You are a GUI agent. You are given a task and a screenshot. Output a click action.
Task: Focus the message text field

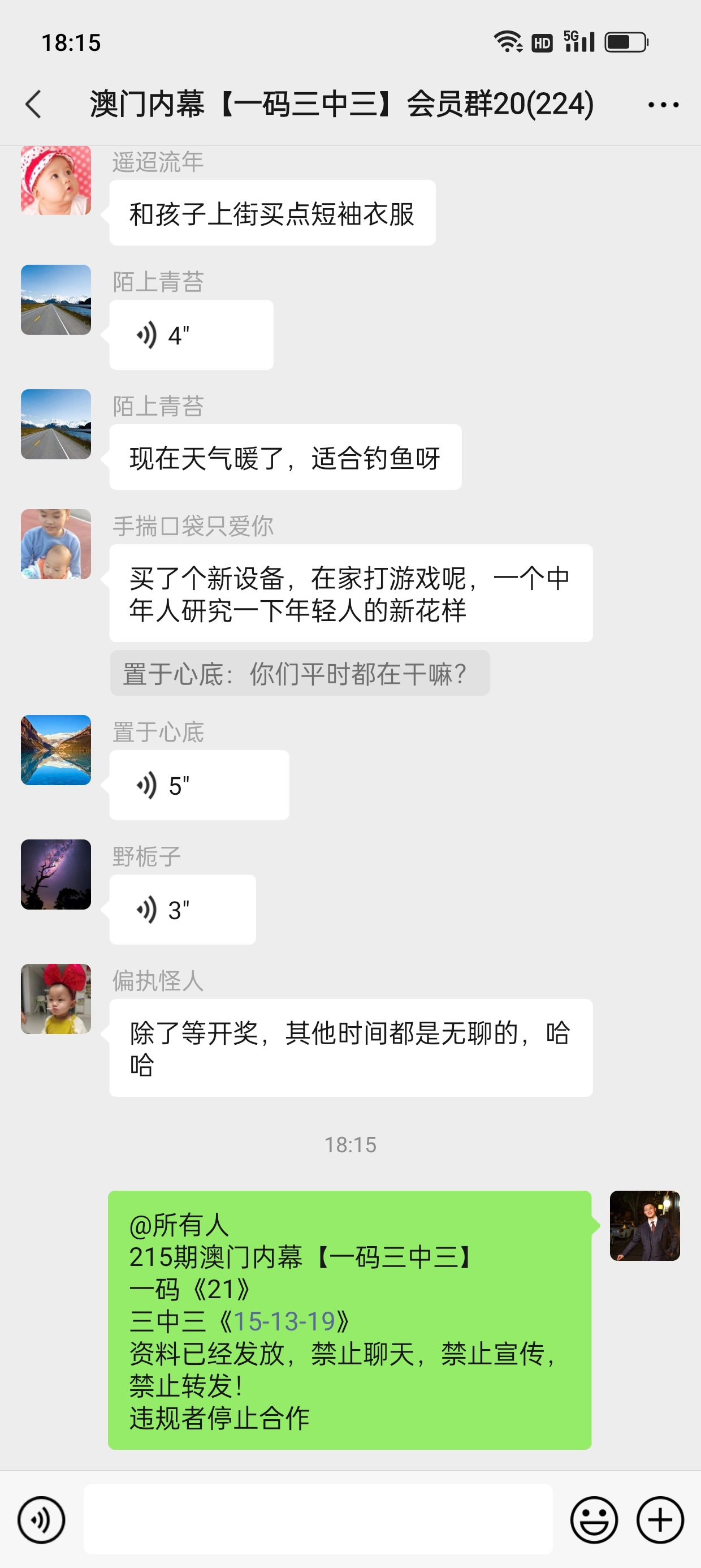(318, 1519)
